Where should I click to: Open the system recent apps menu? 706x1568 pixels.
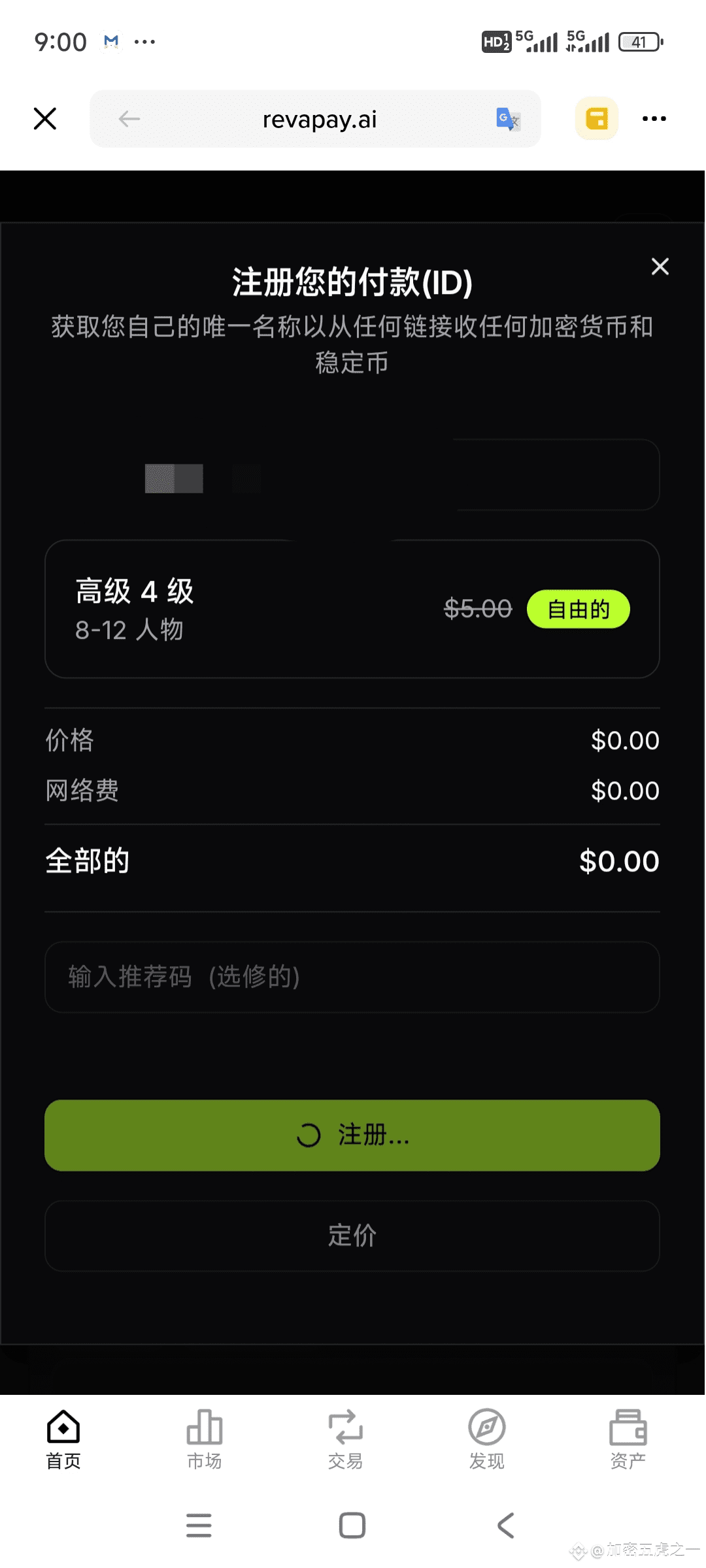(199, 1526)
